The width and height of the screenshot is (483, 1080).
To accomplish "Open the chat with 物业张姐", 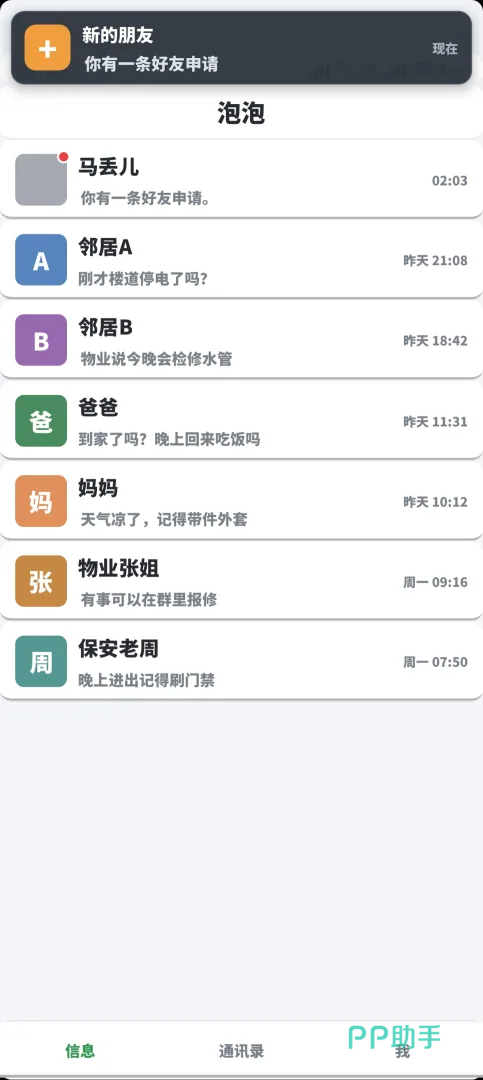I will click(241, 581).
